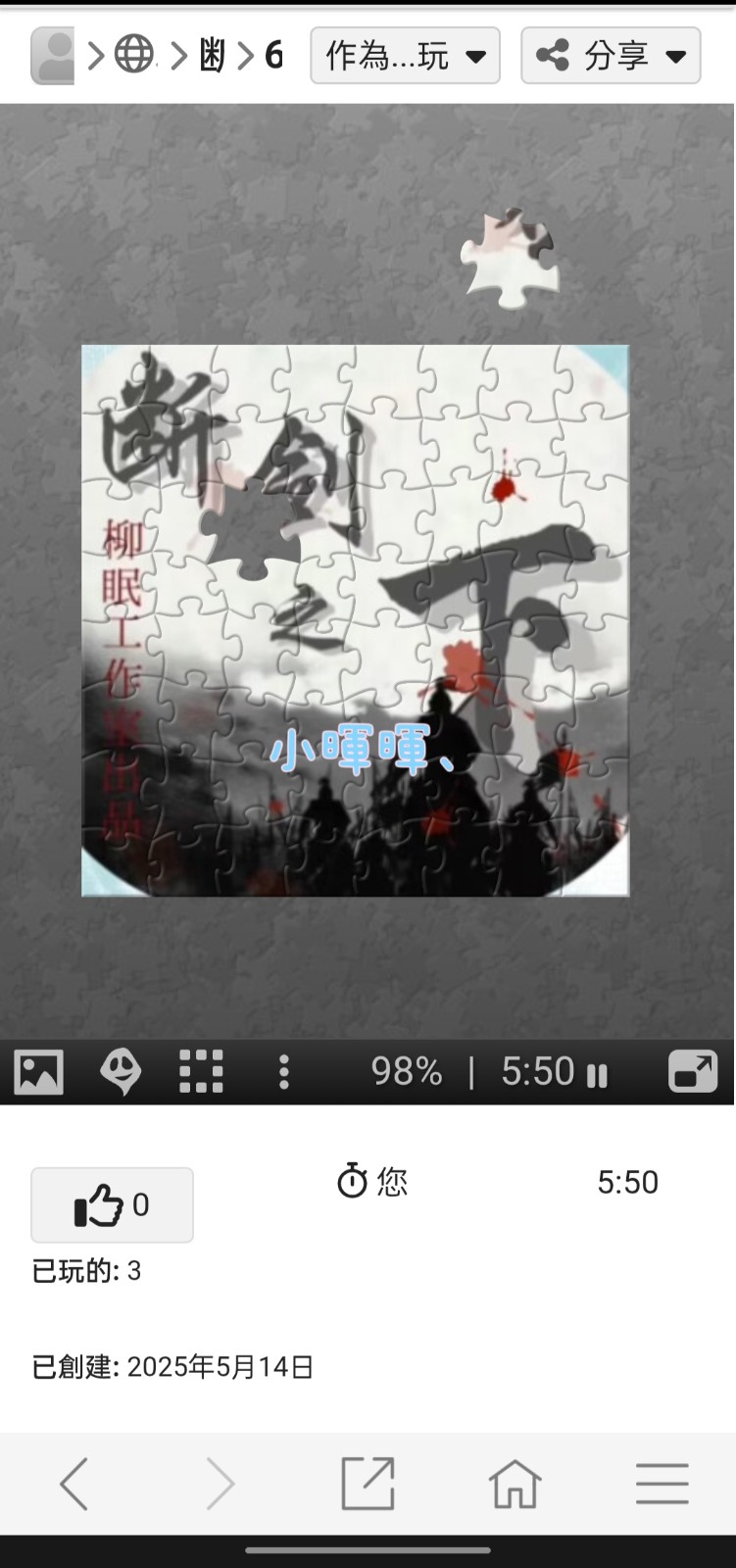Pause the puzzle timer
Screen dimensions: 736x1568
597,1075
